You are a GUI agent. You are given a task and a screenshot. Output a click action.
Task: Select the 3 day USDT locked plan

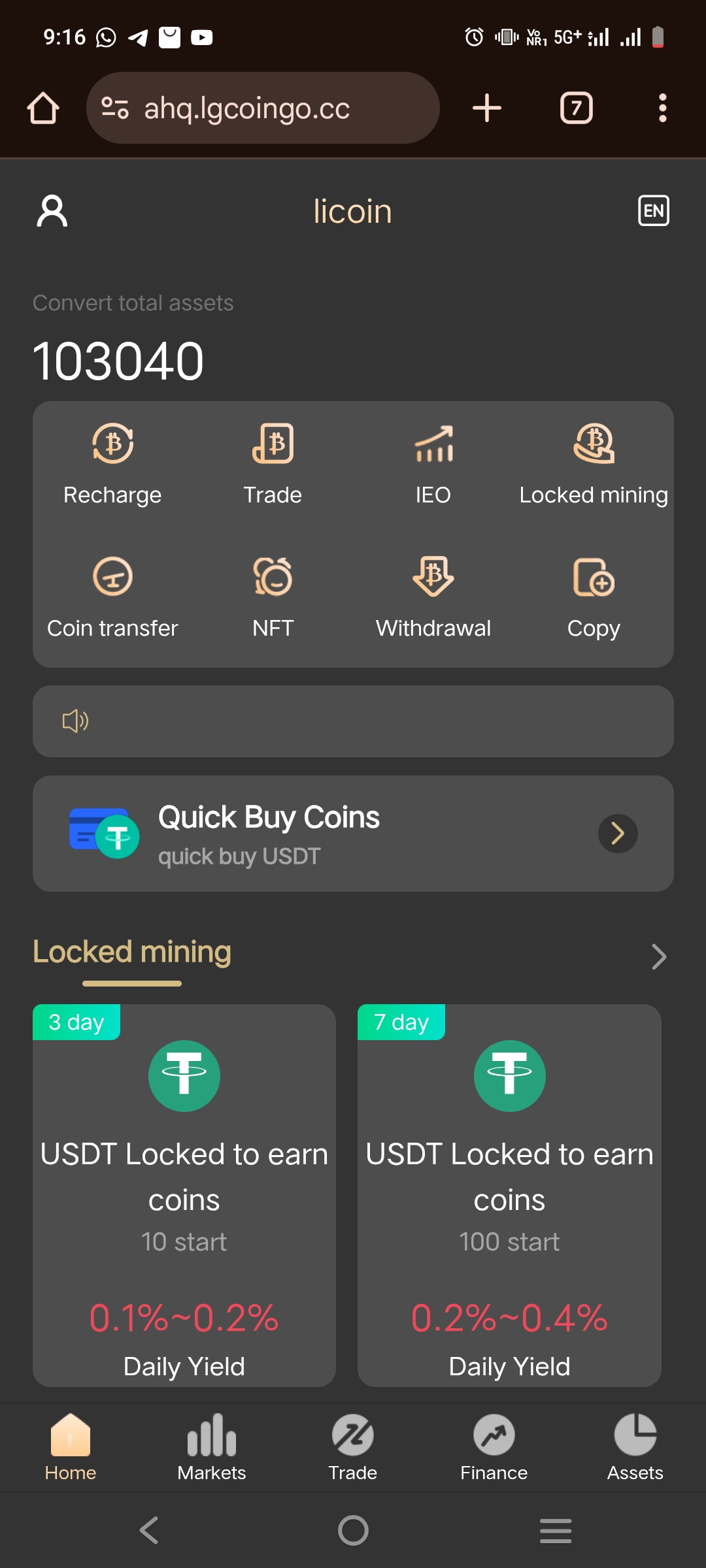pyautogui.click(x=184, y=1196)
